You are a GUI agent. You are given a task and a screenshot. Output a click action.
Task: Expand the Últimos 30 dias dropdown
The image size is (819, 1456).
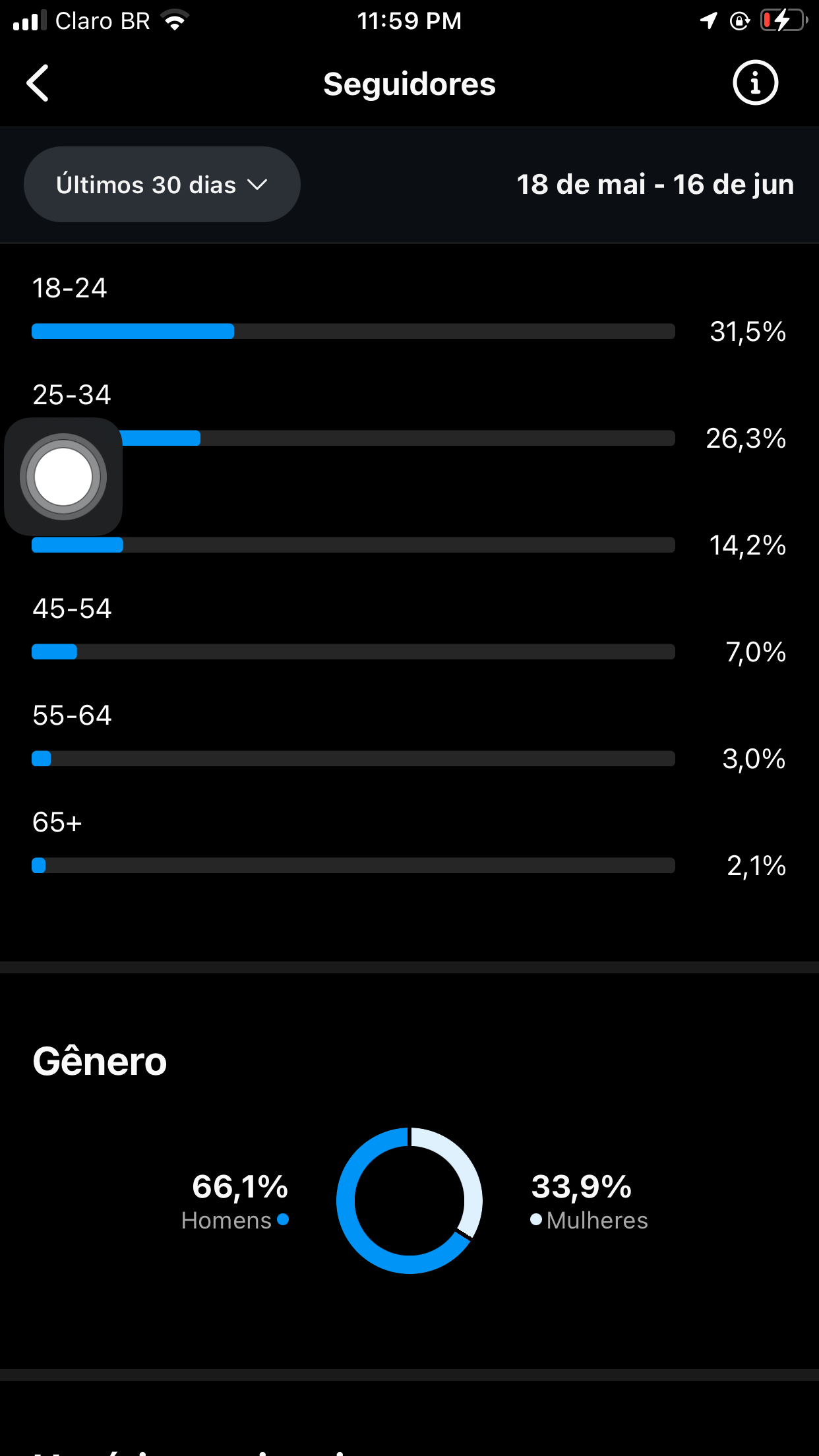tap(162, 185)
